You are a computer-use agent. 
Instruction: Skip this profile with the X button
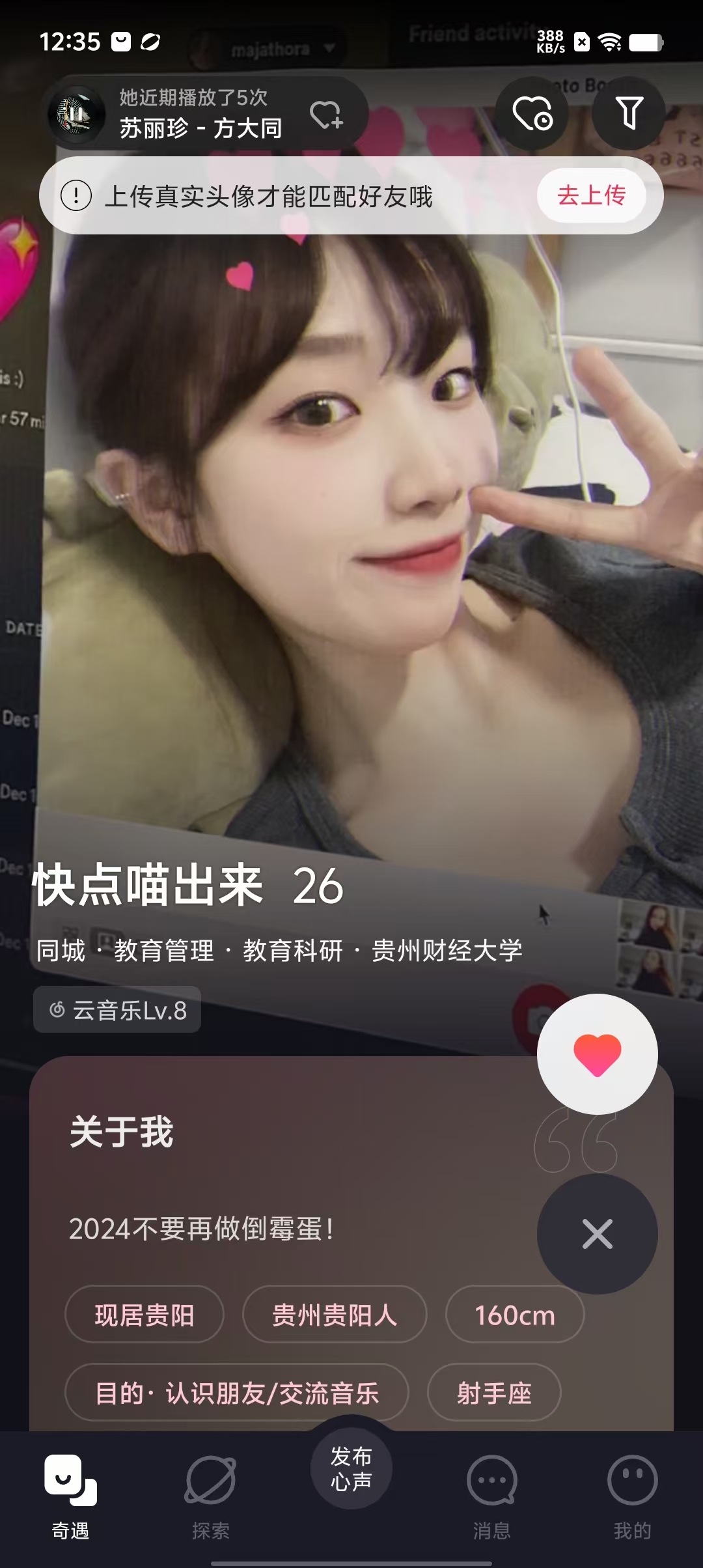coord(597,1234)
